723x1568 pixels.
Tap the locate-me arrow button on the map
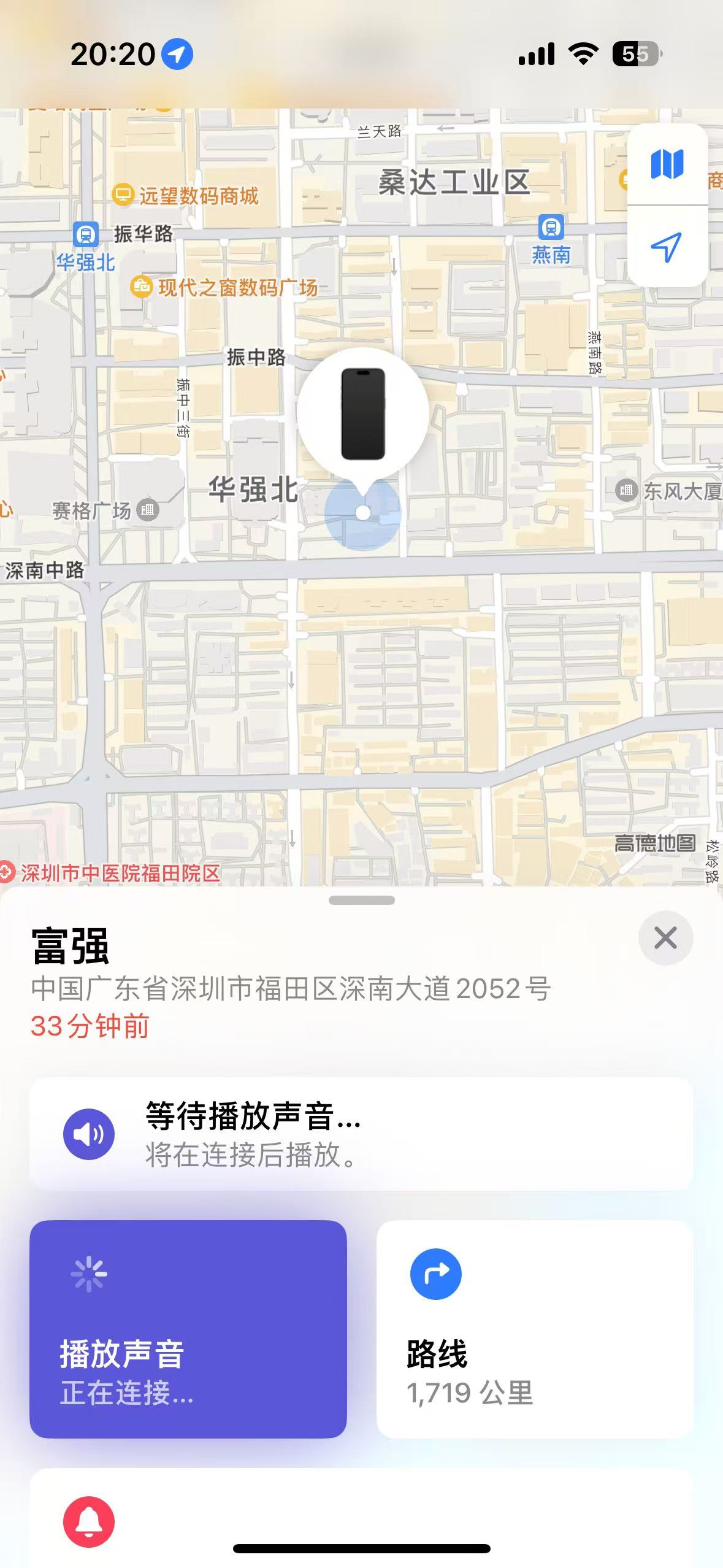tap(667, 247)
